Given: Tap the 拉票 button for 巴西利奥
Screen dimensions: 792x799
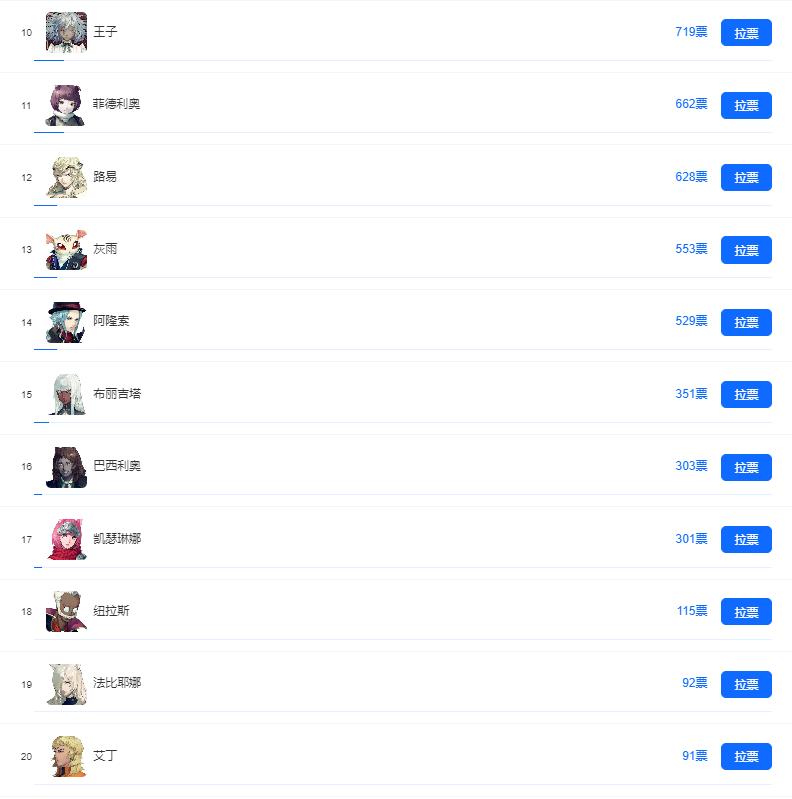Looking at the screenshot, I should pyautogui.click(x=746, y=467).
